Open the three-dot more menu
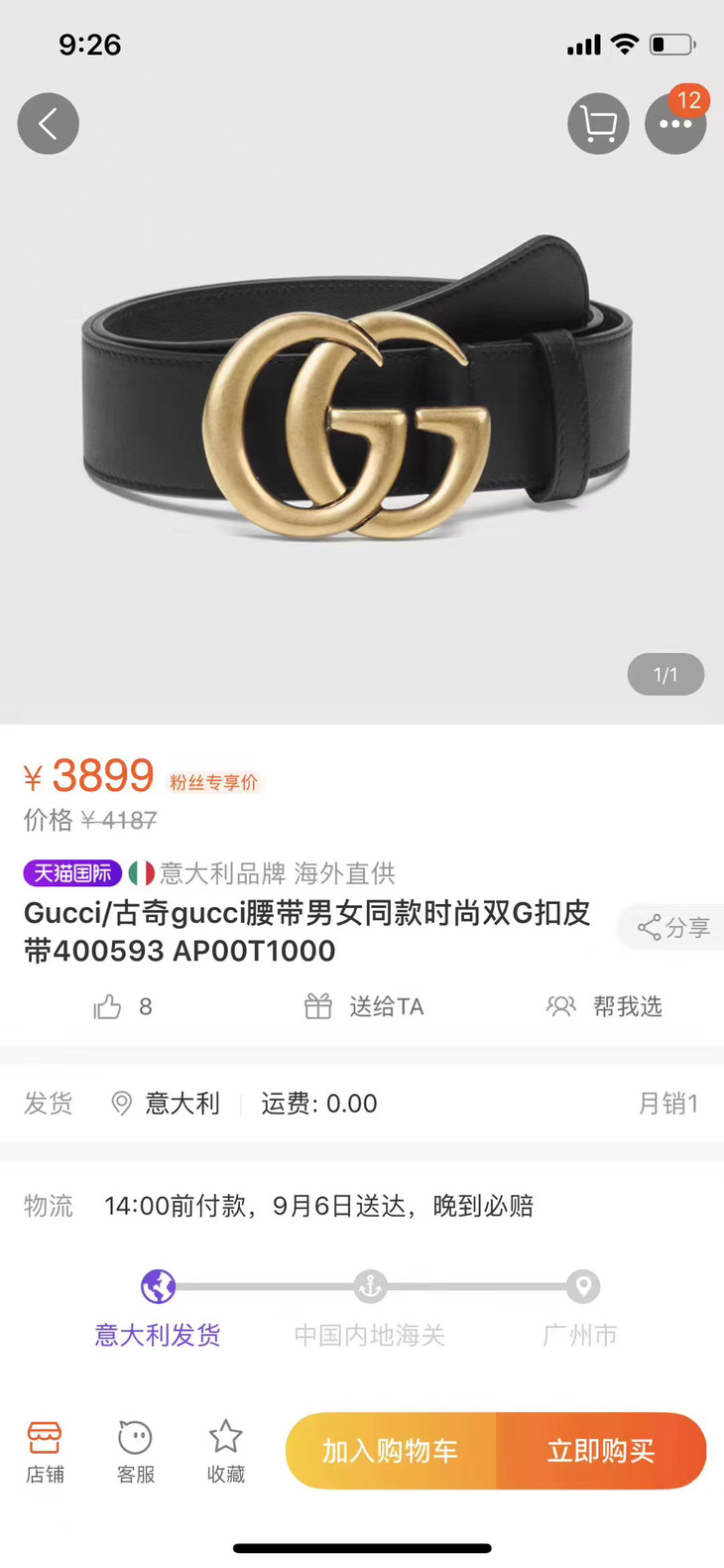Image resolution: width=724 pixels, height=1568 pixels. (x=675, y=124)
